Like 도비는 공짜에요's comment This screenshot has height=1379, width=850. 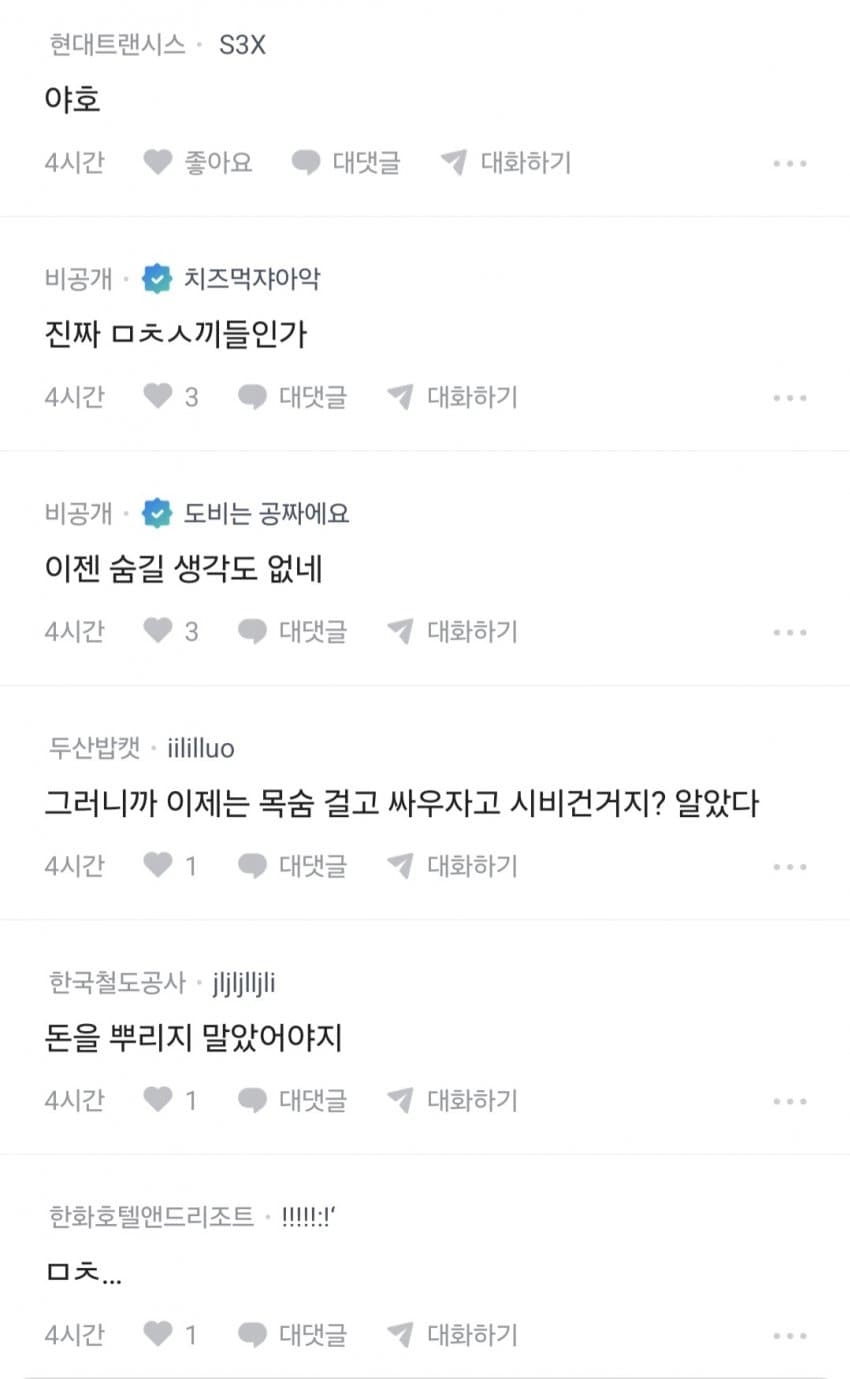pos(170,631)
